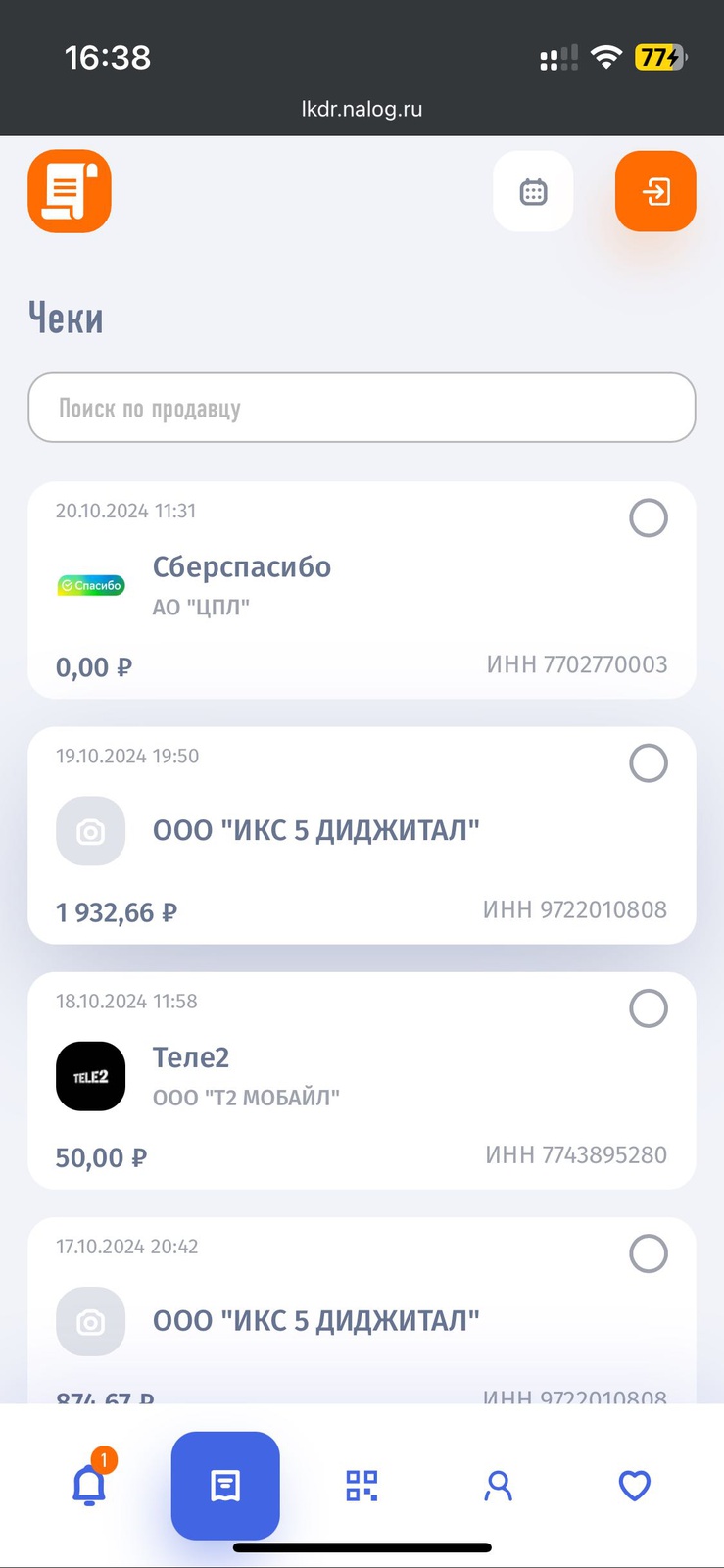724x1568 pixels.
Task: Select the 17.10.2024 receipt circle
Action: coord(649,1252)
